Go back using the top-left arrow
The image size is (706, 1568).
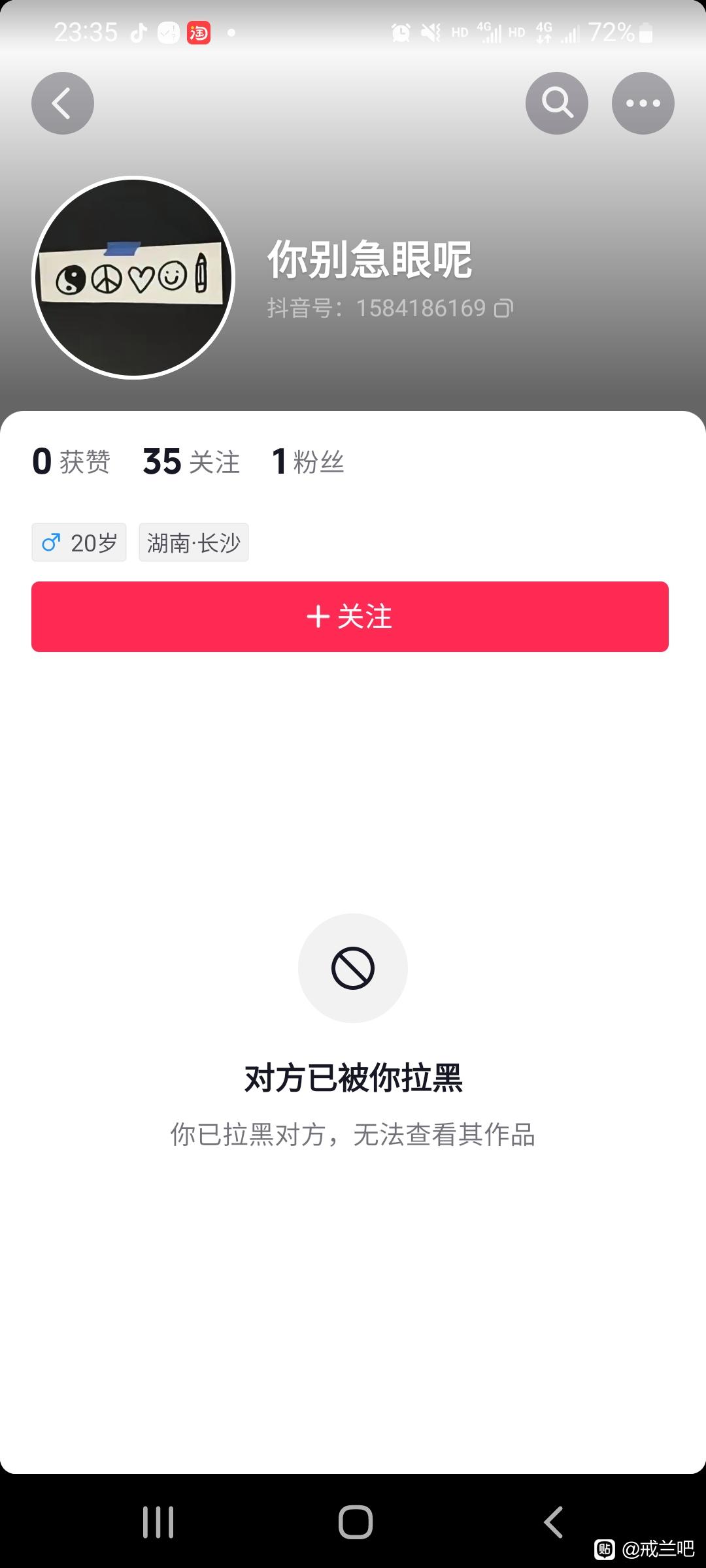[63, 103]
